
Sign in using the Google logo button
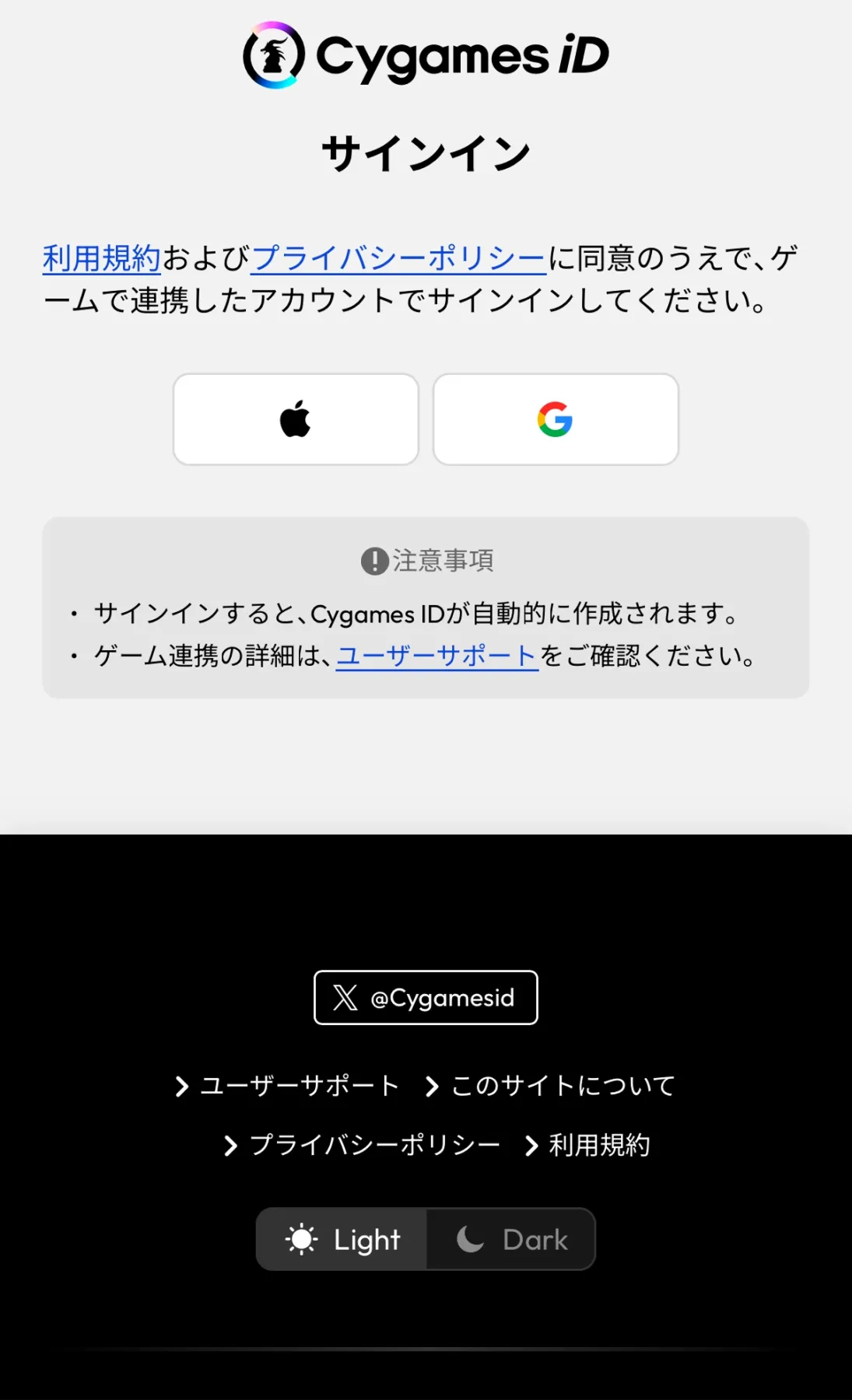click(x=556, y=419)
